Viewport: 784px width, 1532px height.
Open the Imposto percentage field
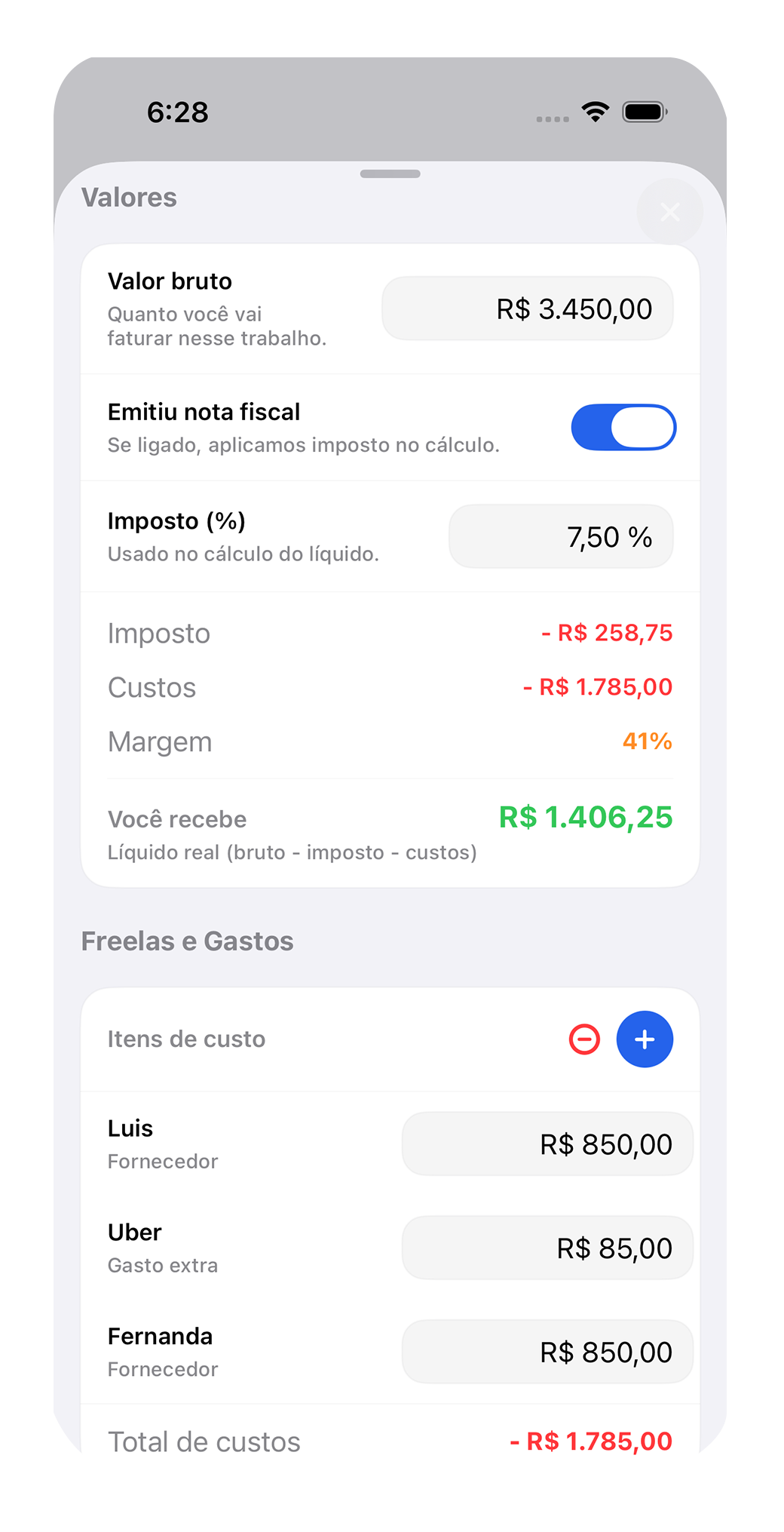561,536
